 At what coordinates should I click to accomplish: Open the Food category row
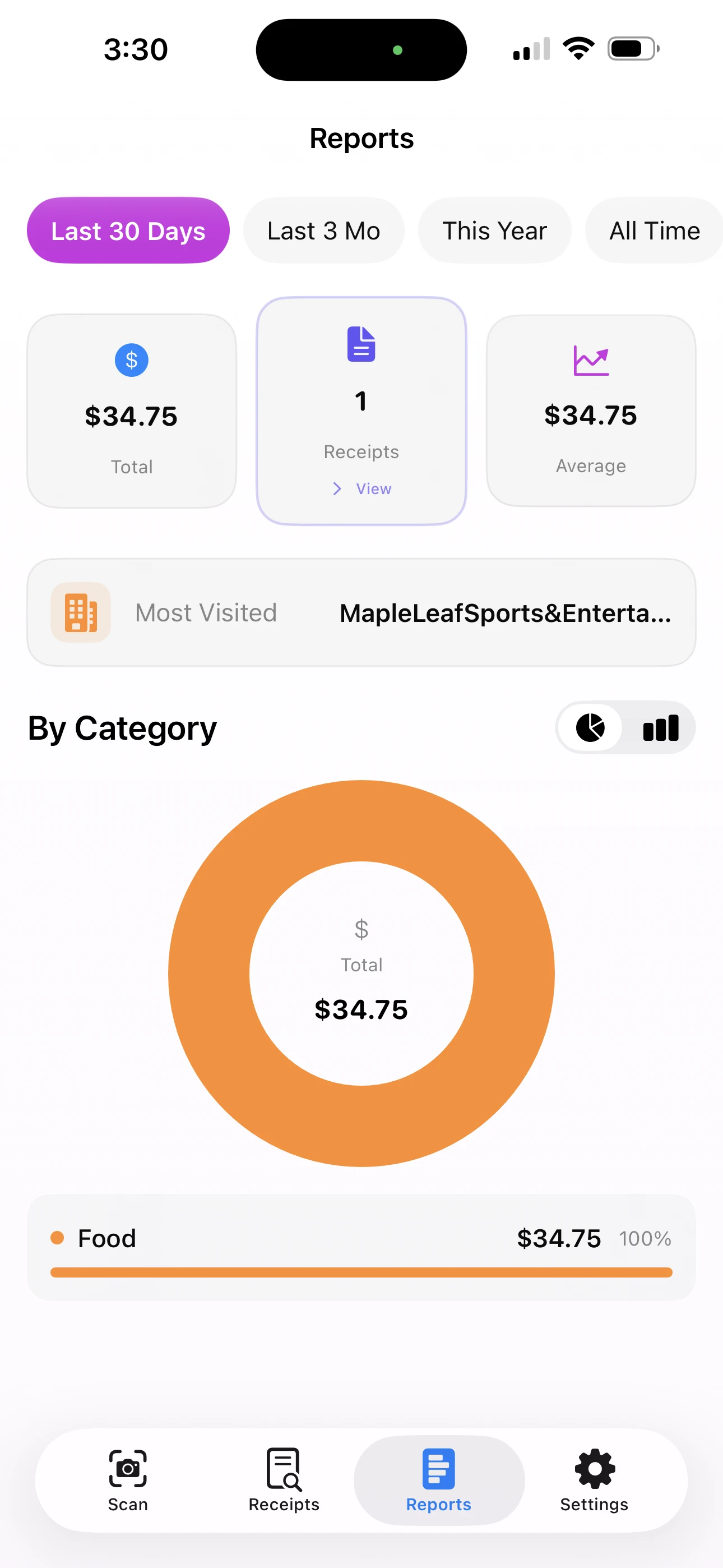click(x=361, y=1247)
